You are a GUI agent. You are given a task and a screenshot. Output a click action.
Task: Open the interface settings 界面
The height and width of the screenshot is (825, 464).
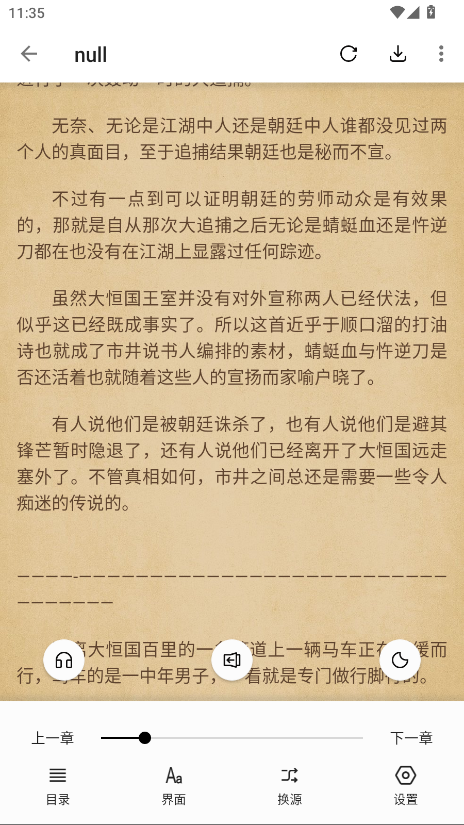[174, 786]
